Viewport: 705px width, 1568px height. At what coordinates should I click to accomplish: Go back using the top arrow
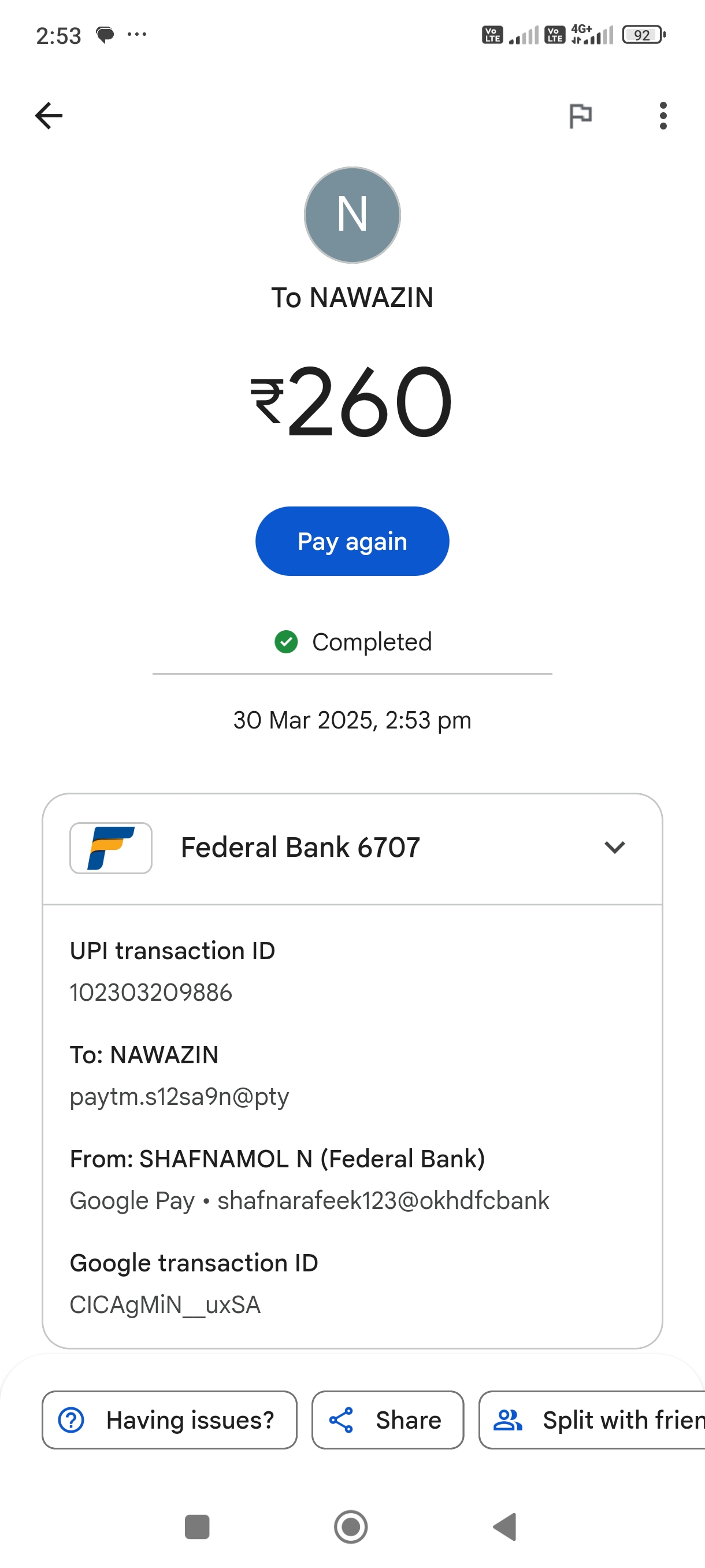pos(49,116)
